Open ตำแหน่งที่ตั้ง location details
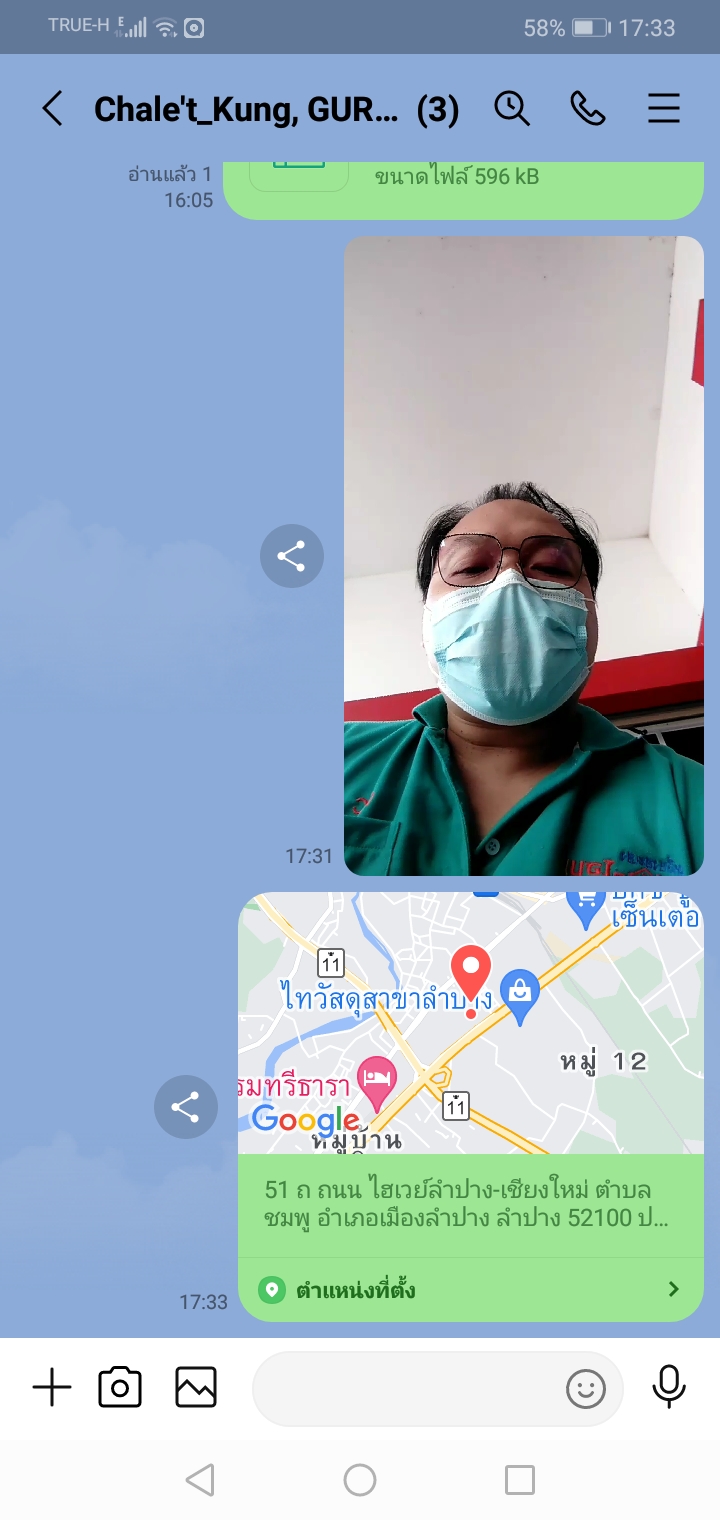The image size is (720, 1520). 470,1290
